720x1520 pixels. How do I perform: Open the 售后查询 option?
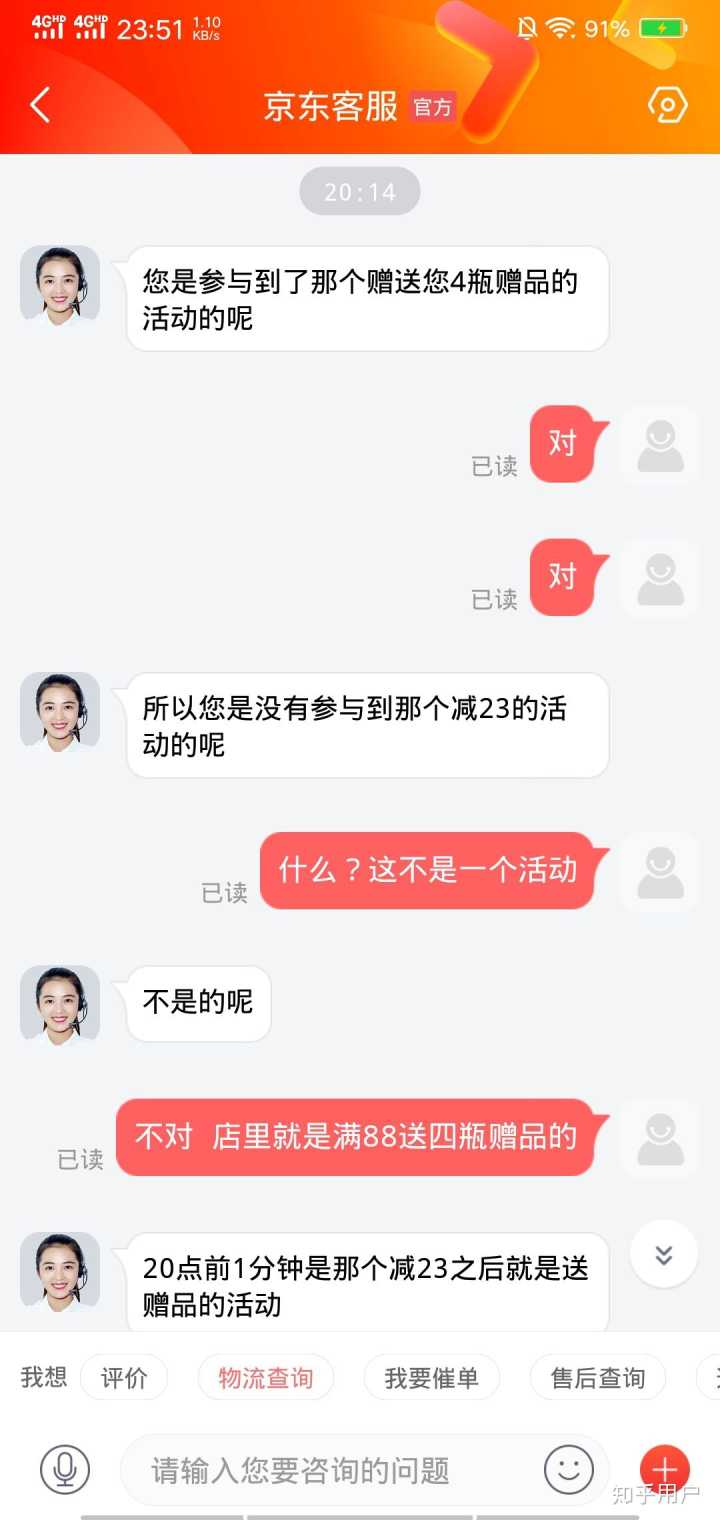click(597, 1378)
